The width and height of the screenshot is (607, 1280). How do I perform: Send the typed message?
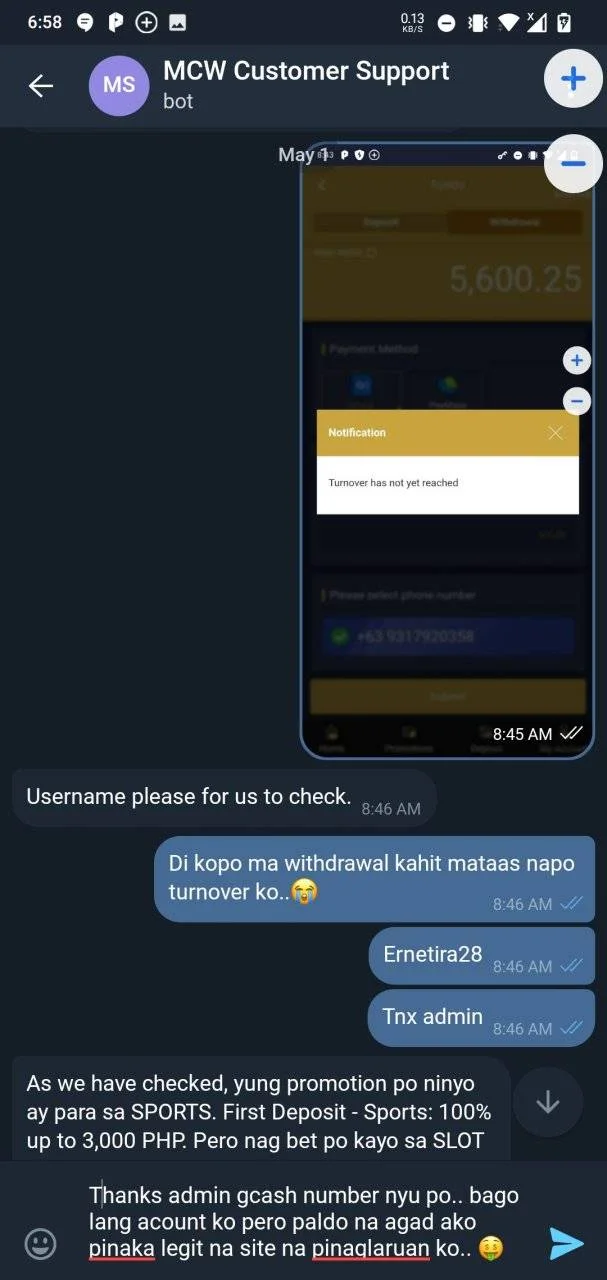click(566, 1243)
